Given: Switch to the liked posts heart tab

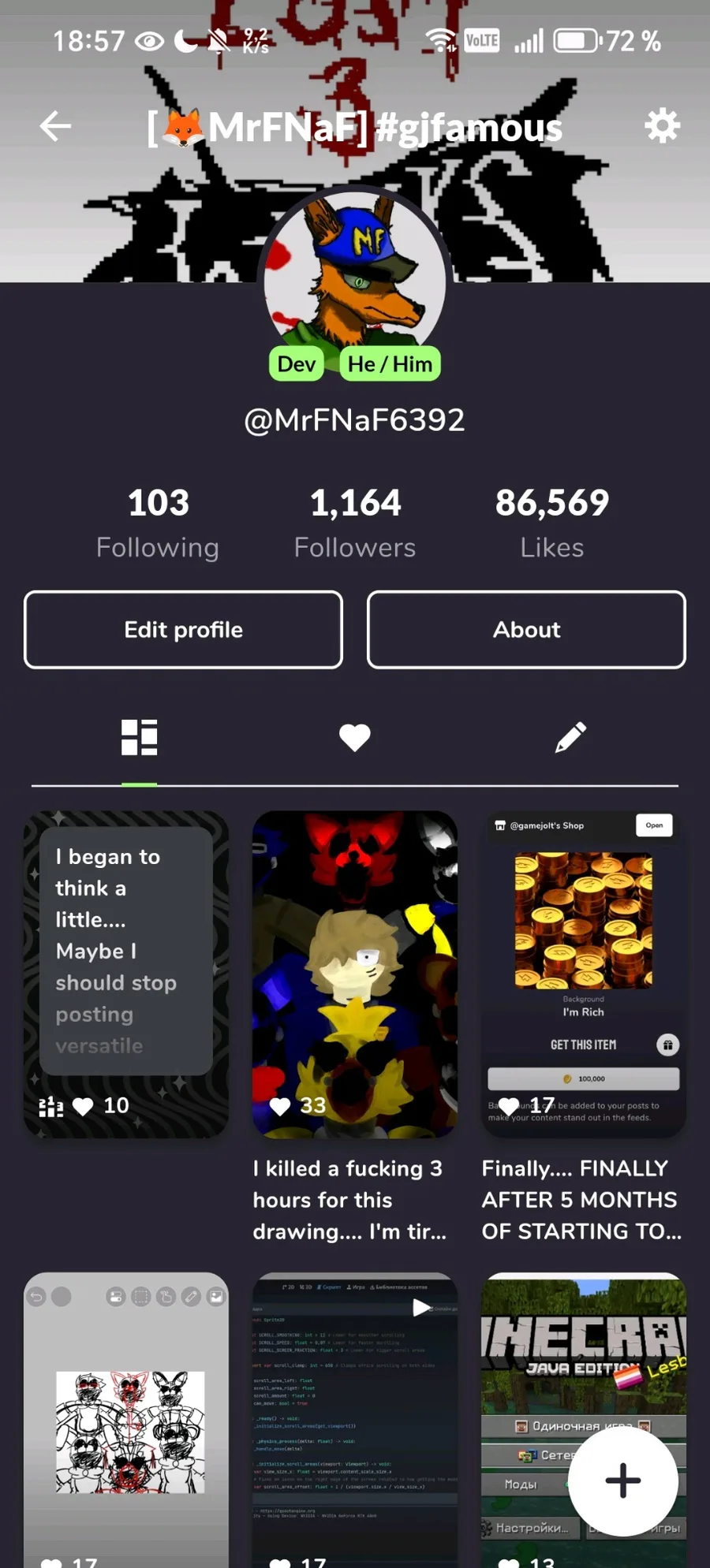Looking at the screenshot, I should pyautogui.click(x=355, y=738).
